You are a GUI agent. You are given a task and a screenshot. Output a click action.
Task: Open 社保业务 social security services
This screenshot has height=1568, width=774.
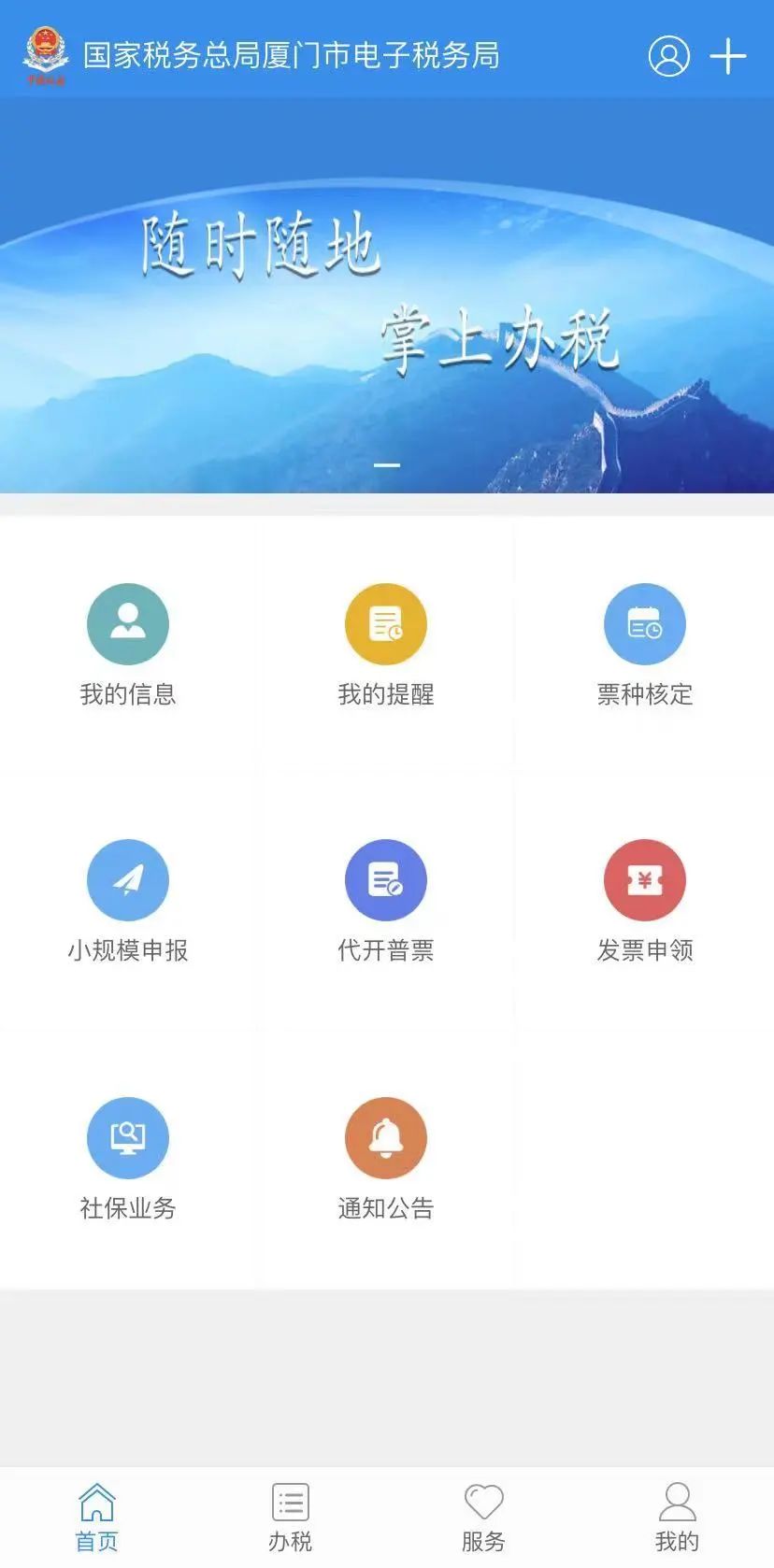coord(128,1159)
